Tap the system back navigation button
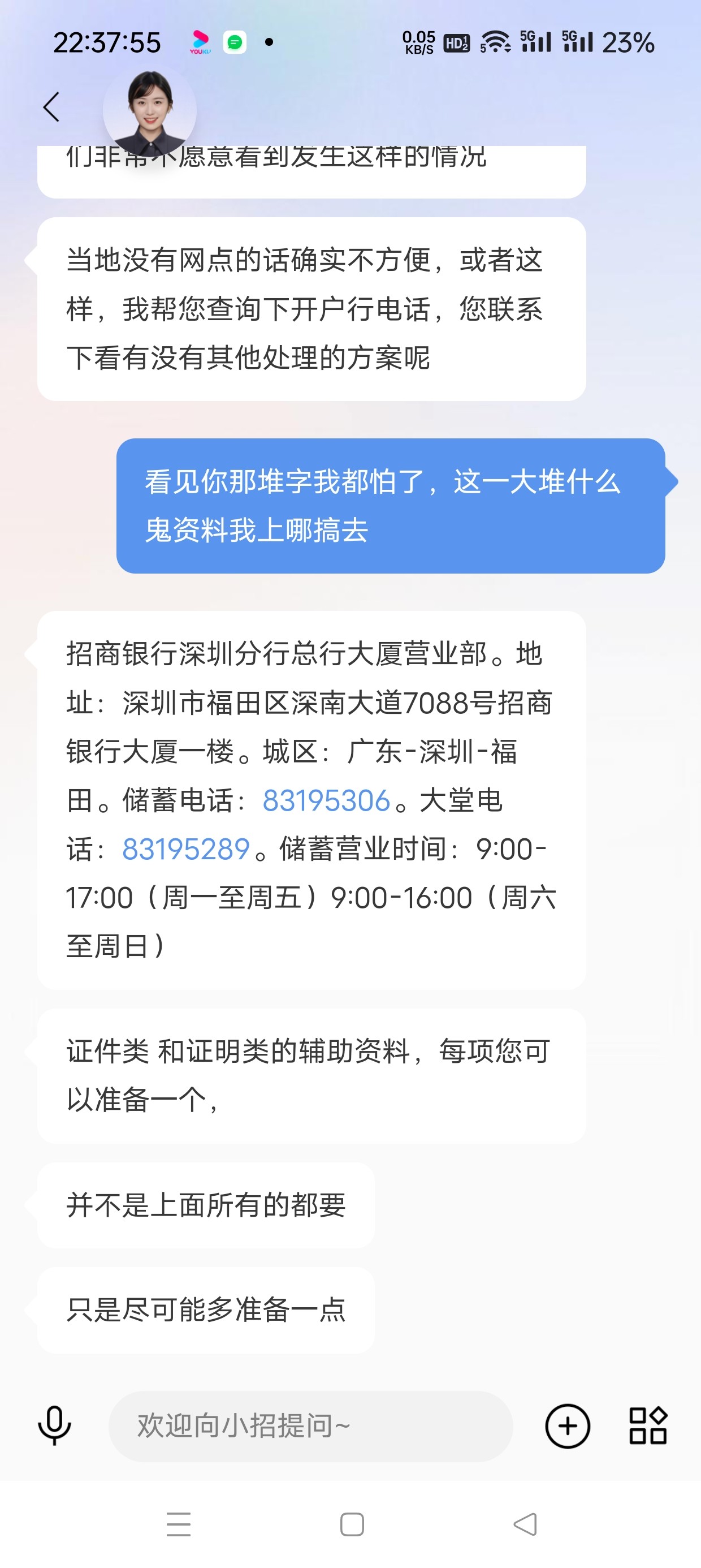The image size is (701, 1568). coord(525,1524)
